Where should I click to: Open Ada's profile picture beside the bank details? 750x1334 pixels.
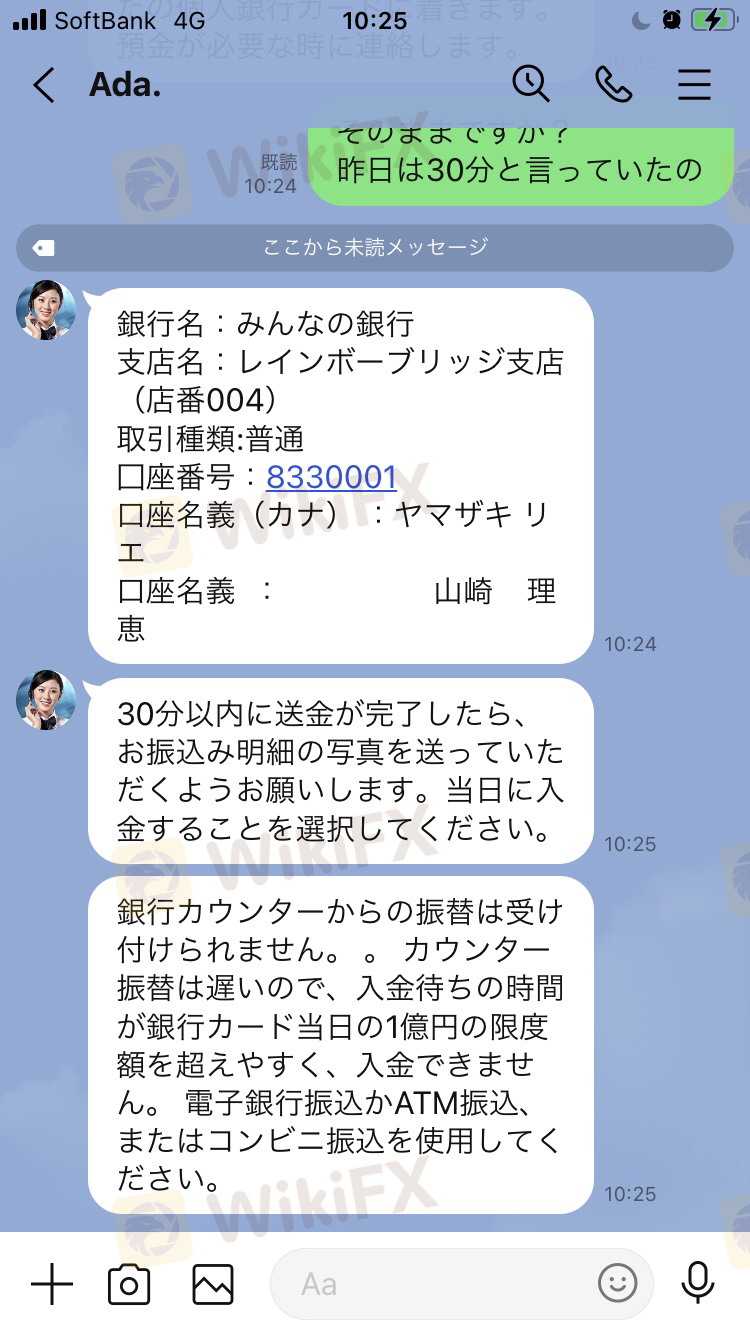click(46, 310)
